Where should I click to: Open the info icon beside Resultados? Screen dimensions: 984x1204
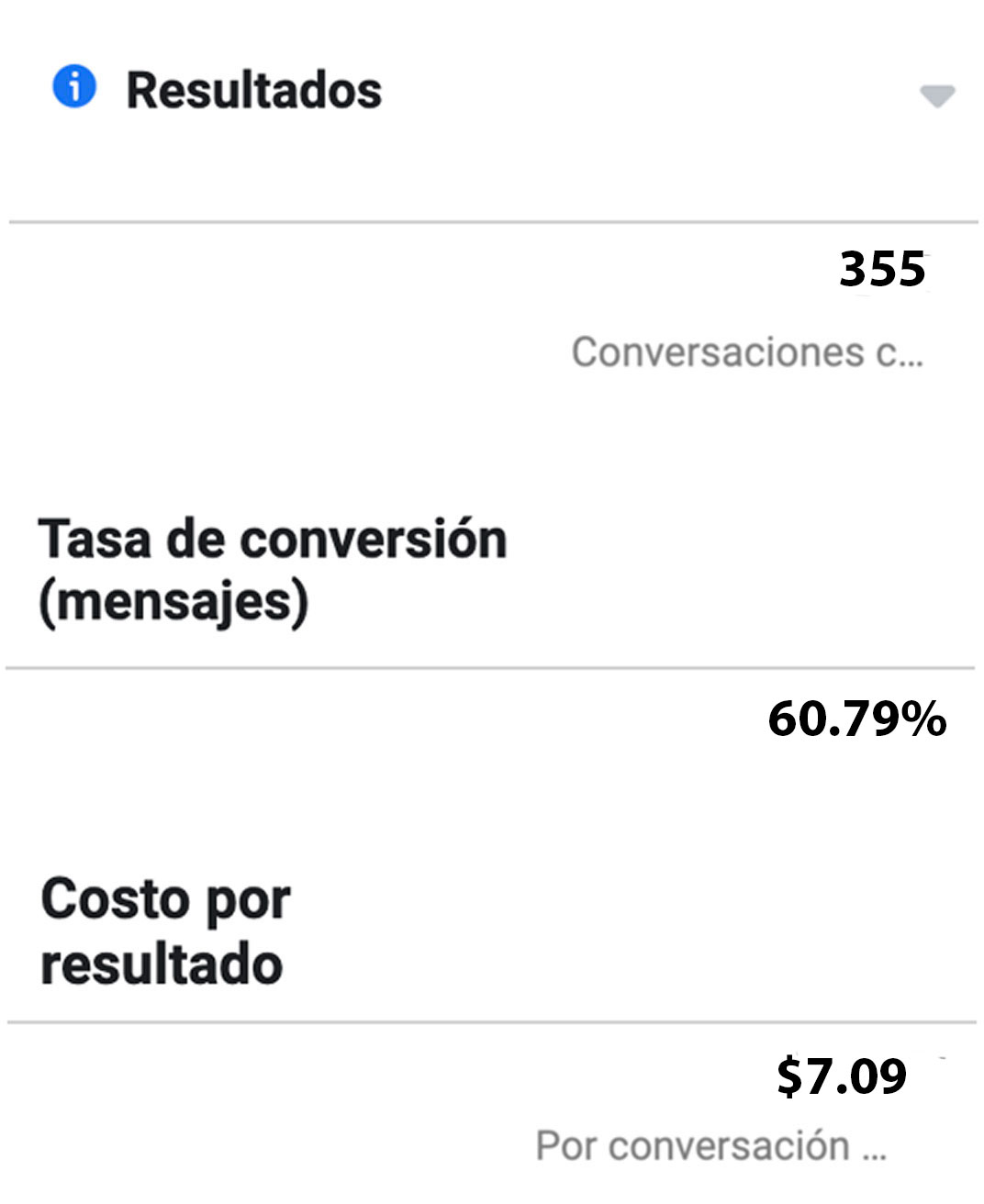pyautogui.click(x=74, y=87)
